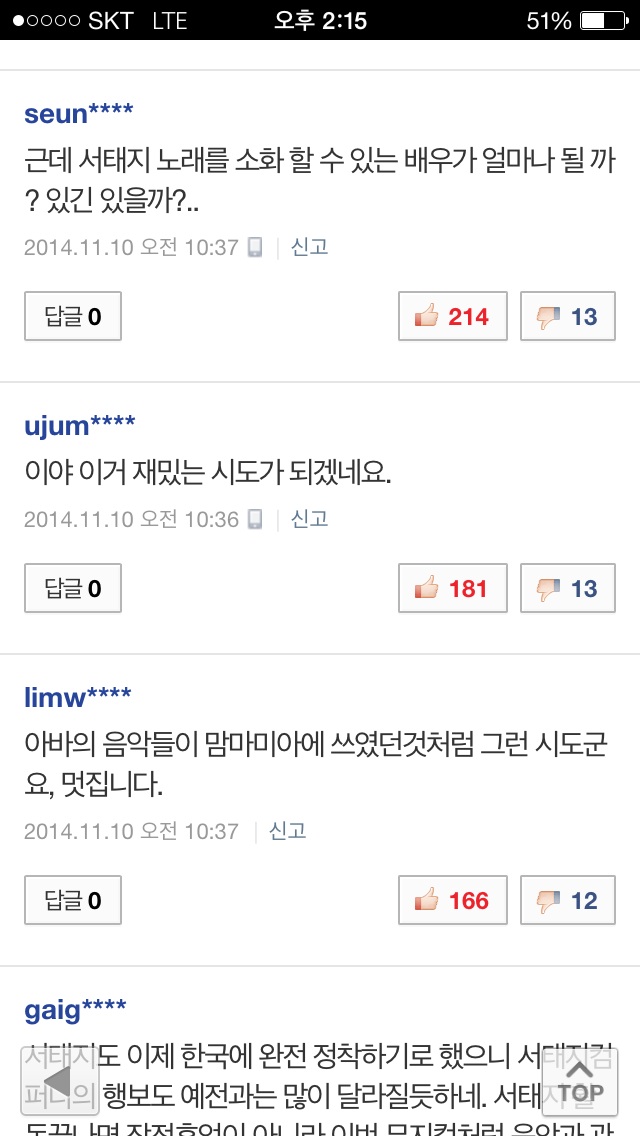Go back using the left arrow button
Screen dimensions: 640x1136
coord(59,1082)
